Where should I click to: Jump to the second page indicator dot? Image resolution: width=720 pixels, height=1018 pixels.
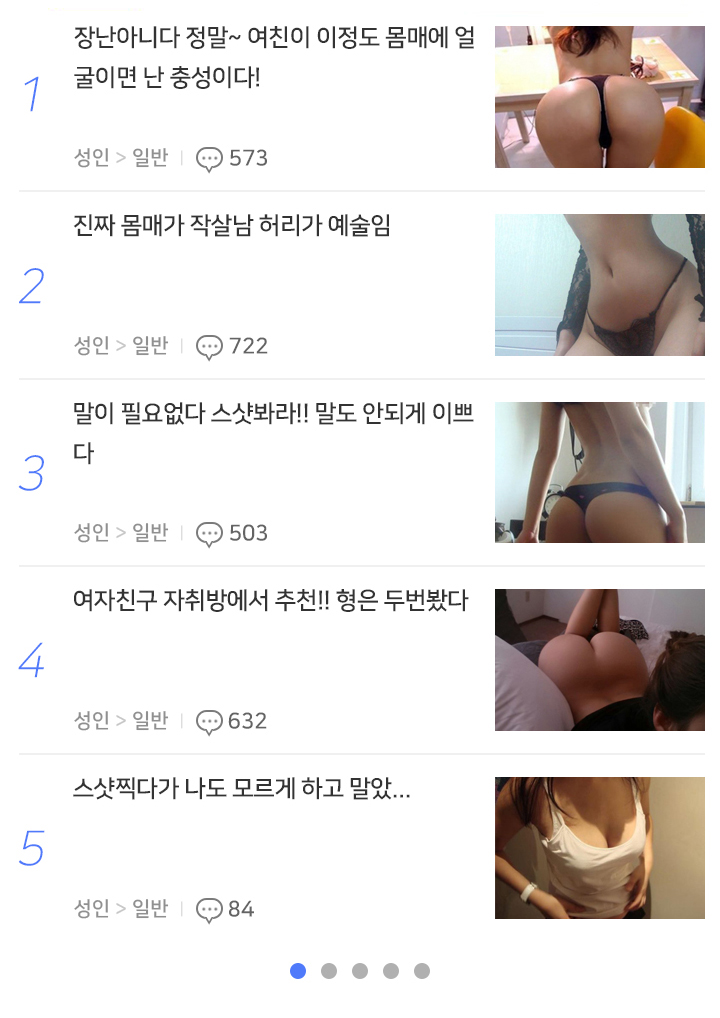coord(329,971)
